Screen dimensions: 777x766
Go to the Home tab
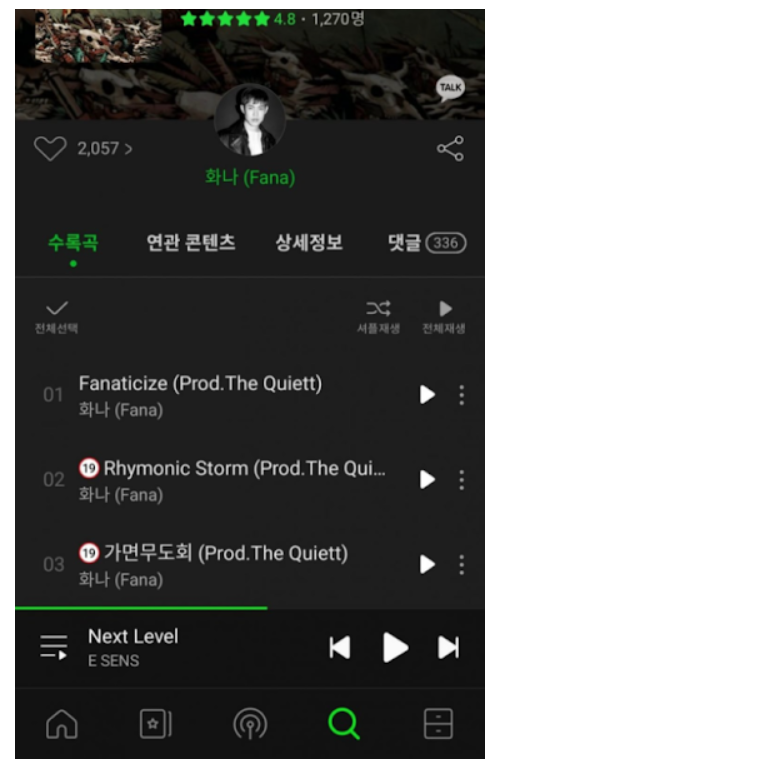click(x=62, y=724)
